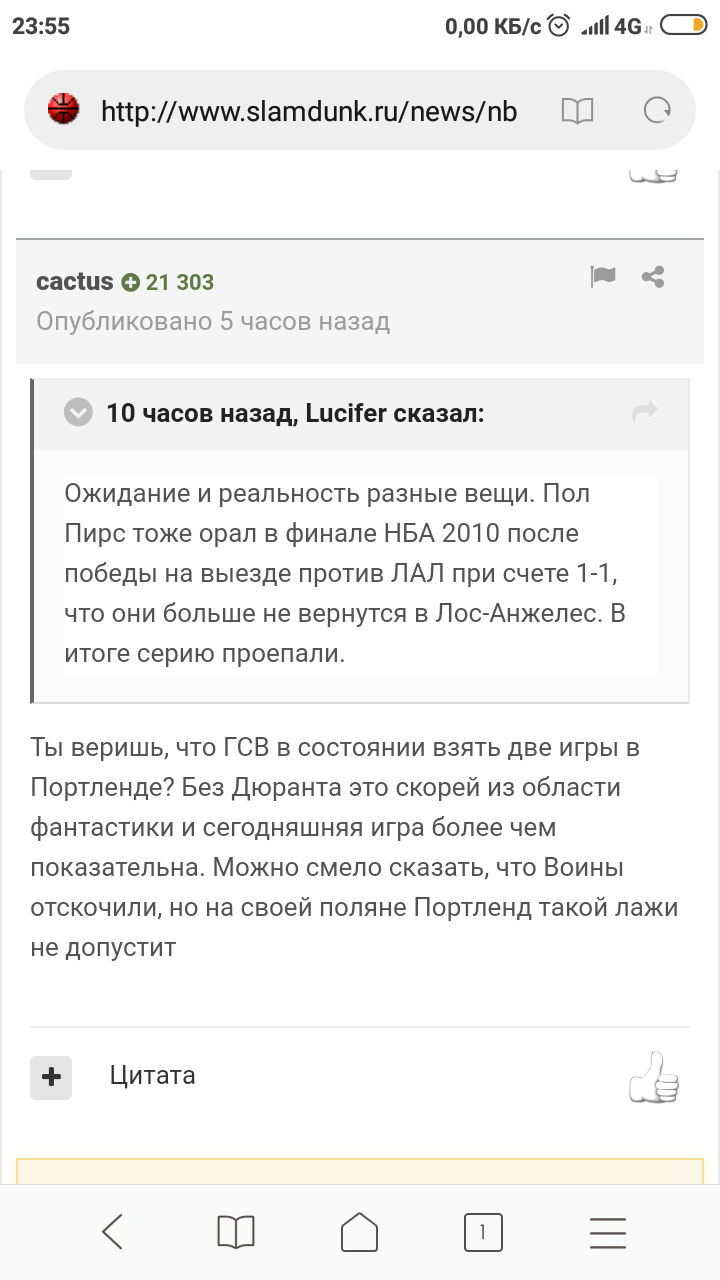Reload the page
Screen dimensions: 720x1280
tap(657, 111)
